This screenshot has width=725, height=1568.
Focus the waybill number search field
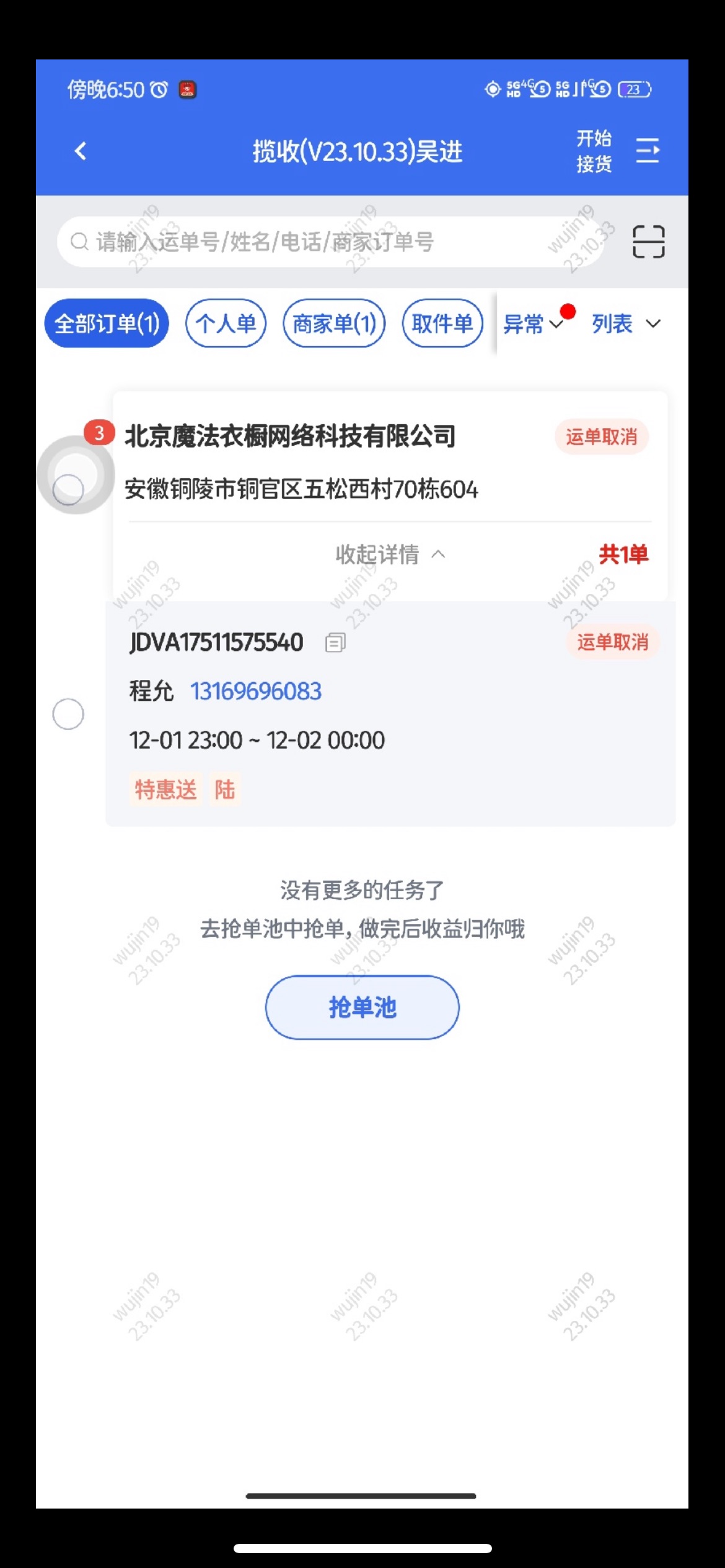[330, 242]
